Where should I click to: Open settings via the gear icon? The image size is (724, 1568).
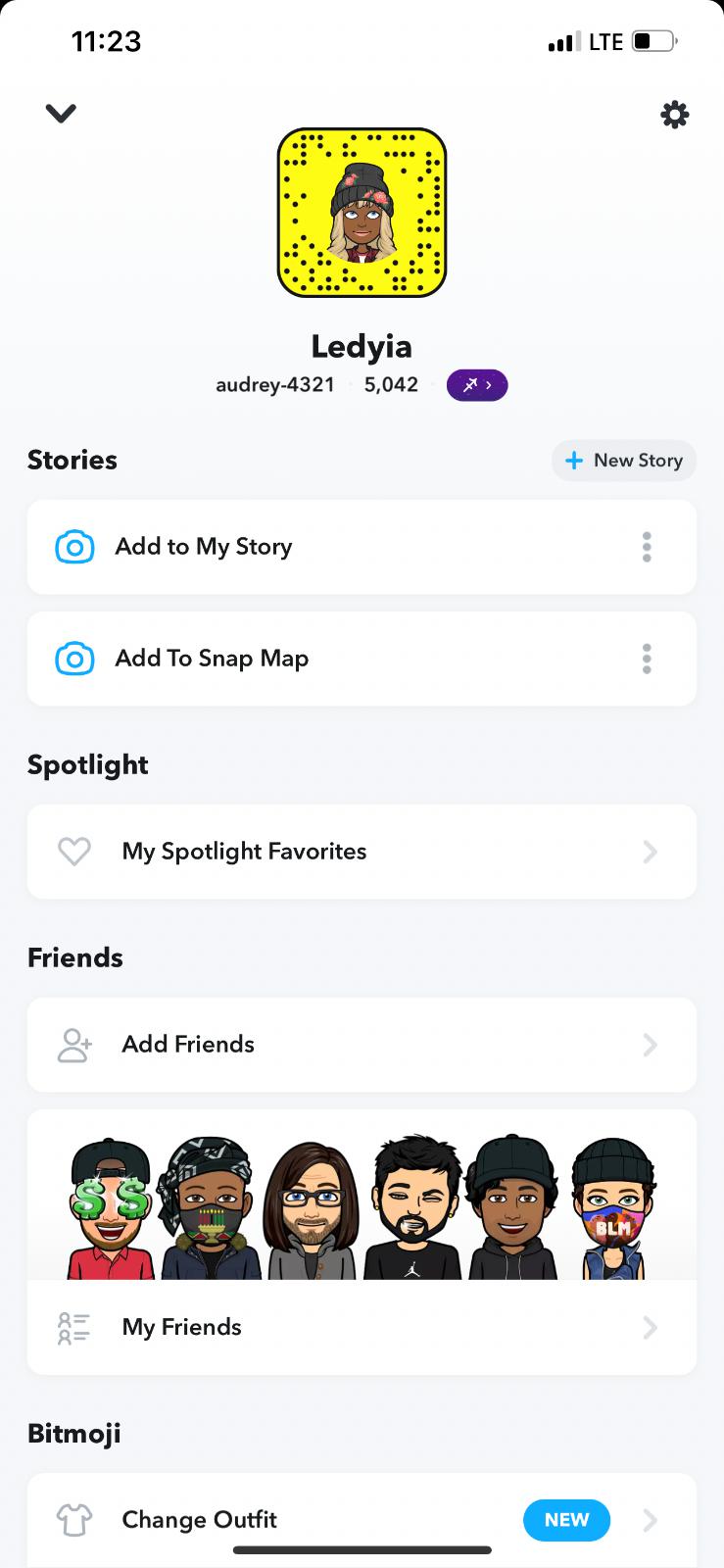[x=674, y=115]
